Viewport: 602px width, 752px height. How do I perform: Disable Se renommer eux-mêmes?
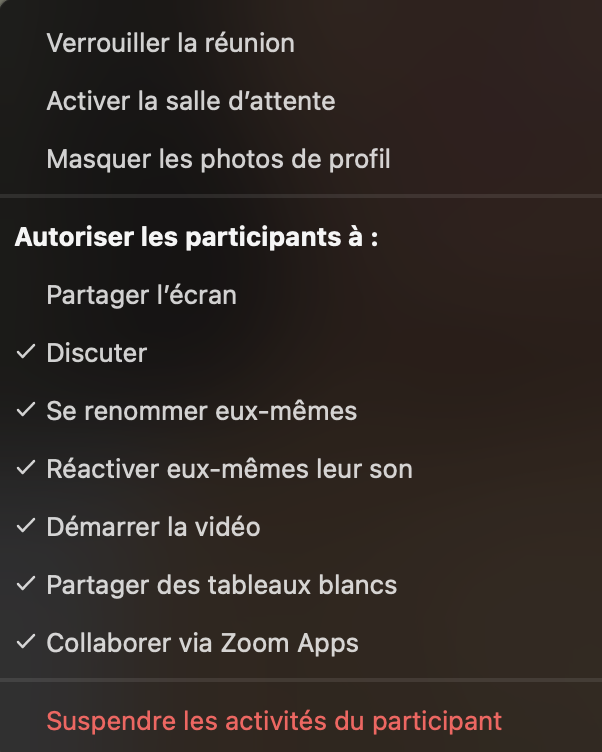click(x=201, y=411)
